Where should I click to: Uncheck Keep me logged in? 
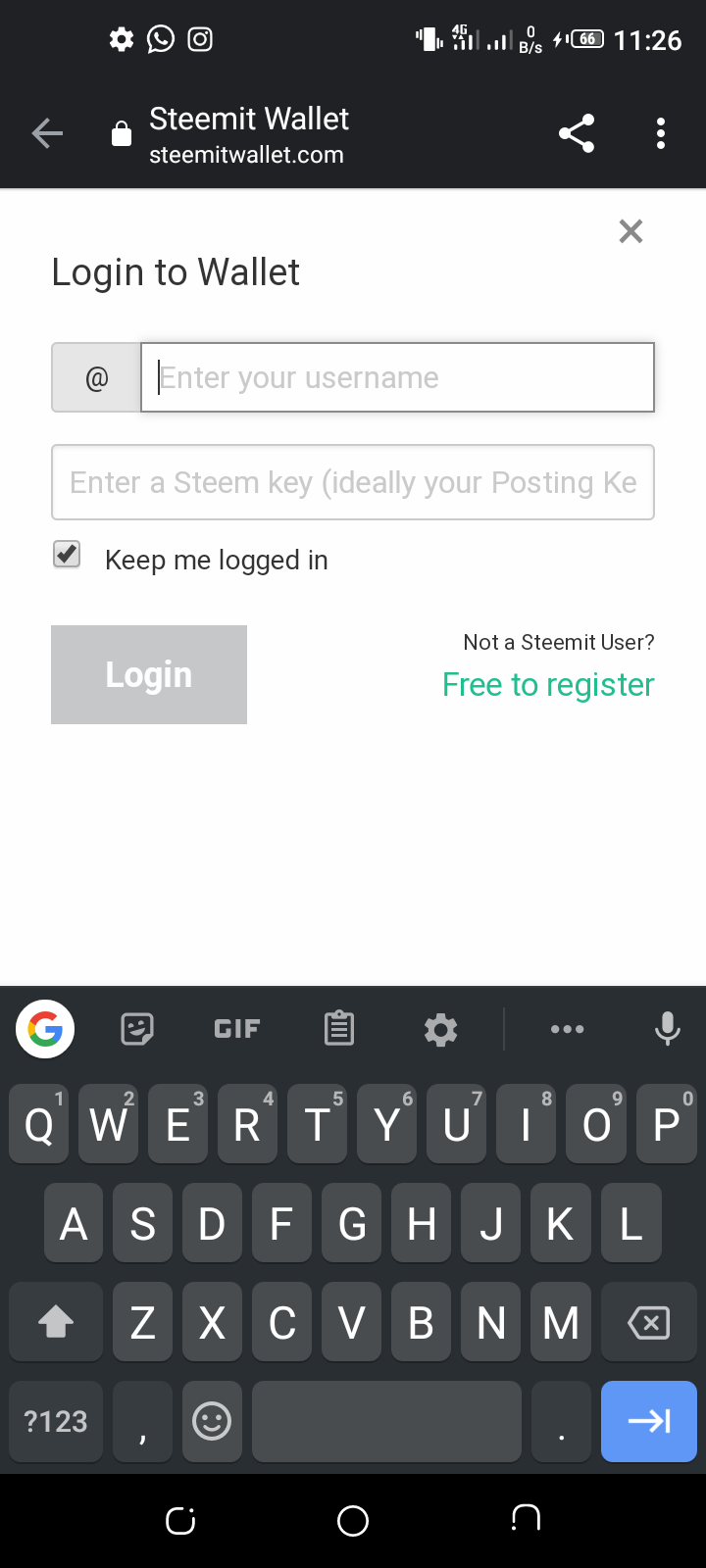[67, 555]
